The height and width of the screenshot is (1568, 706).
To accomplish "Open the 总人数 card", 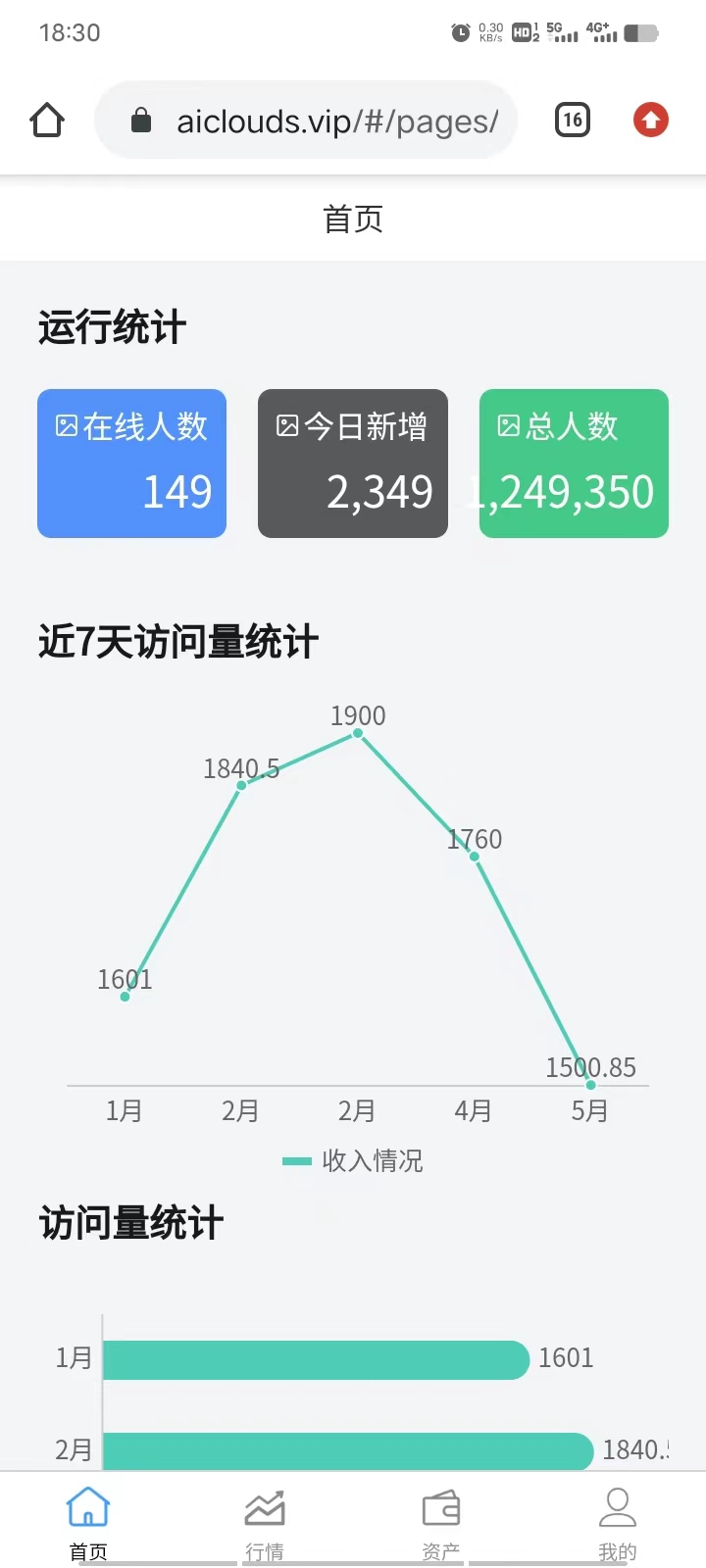I will tap(574, 464).
